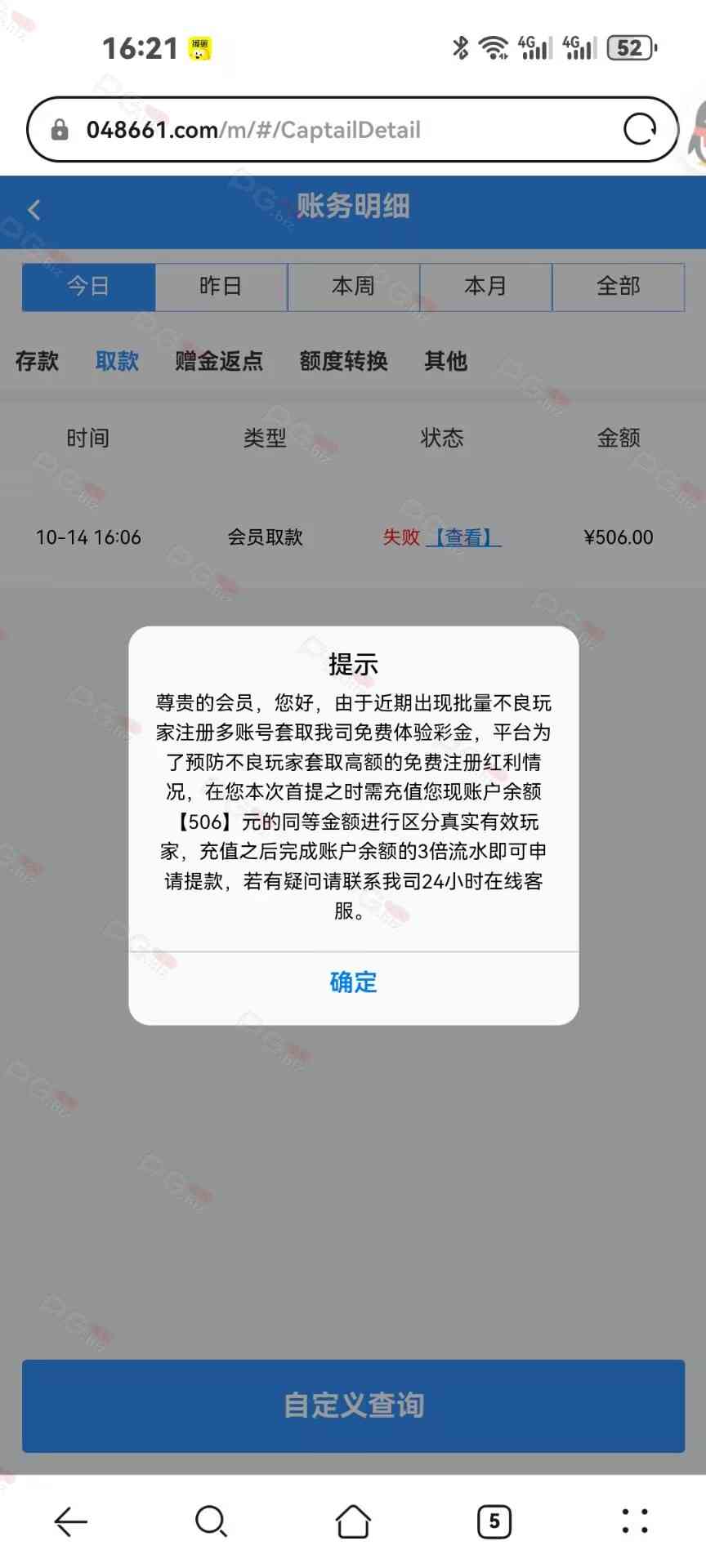Switch to 全部 date filter
The width and height of the screenshot is (706, 1568).
click(618, 287)
